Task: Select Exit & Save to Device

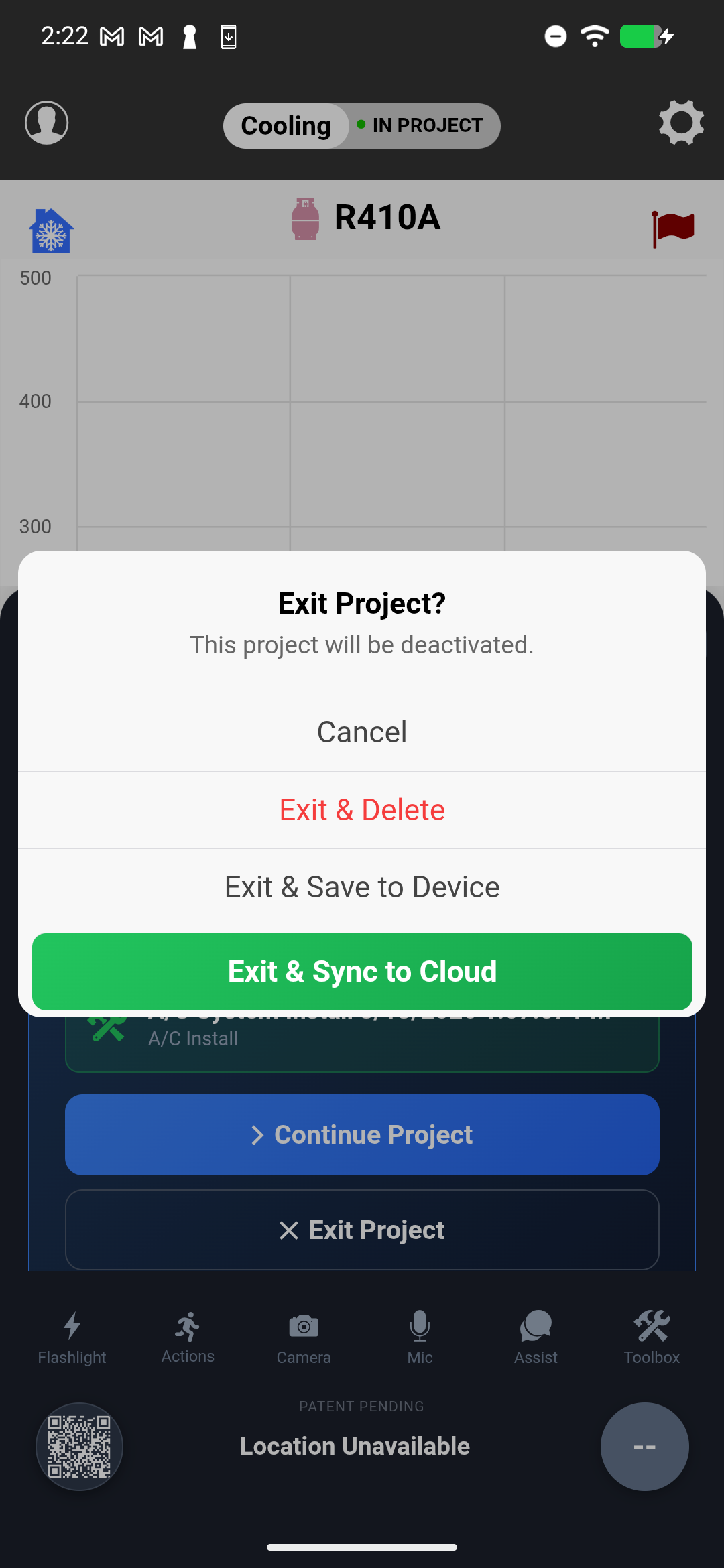Action: pos(362,887)
